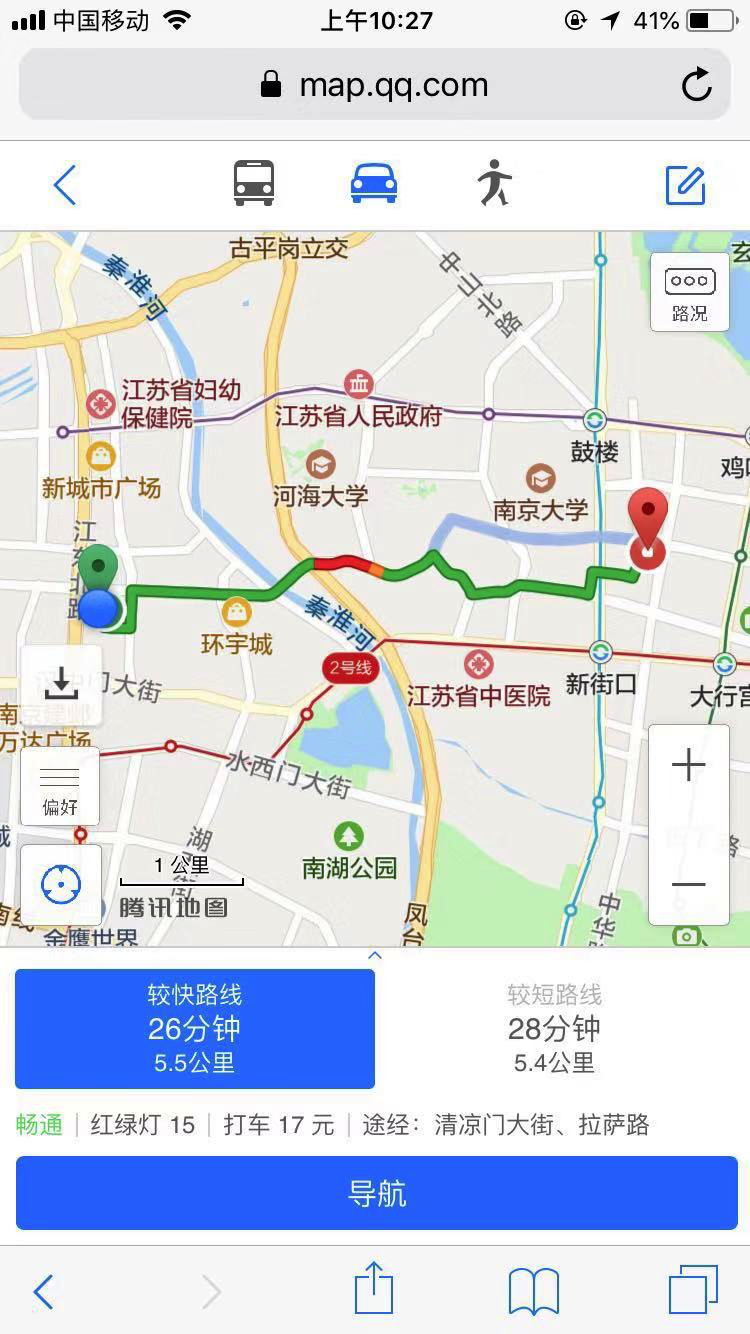Select the driving car mode

[374, 184]
